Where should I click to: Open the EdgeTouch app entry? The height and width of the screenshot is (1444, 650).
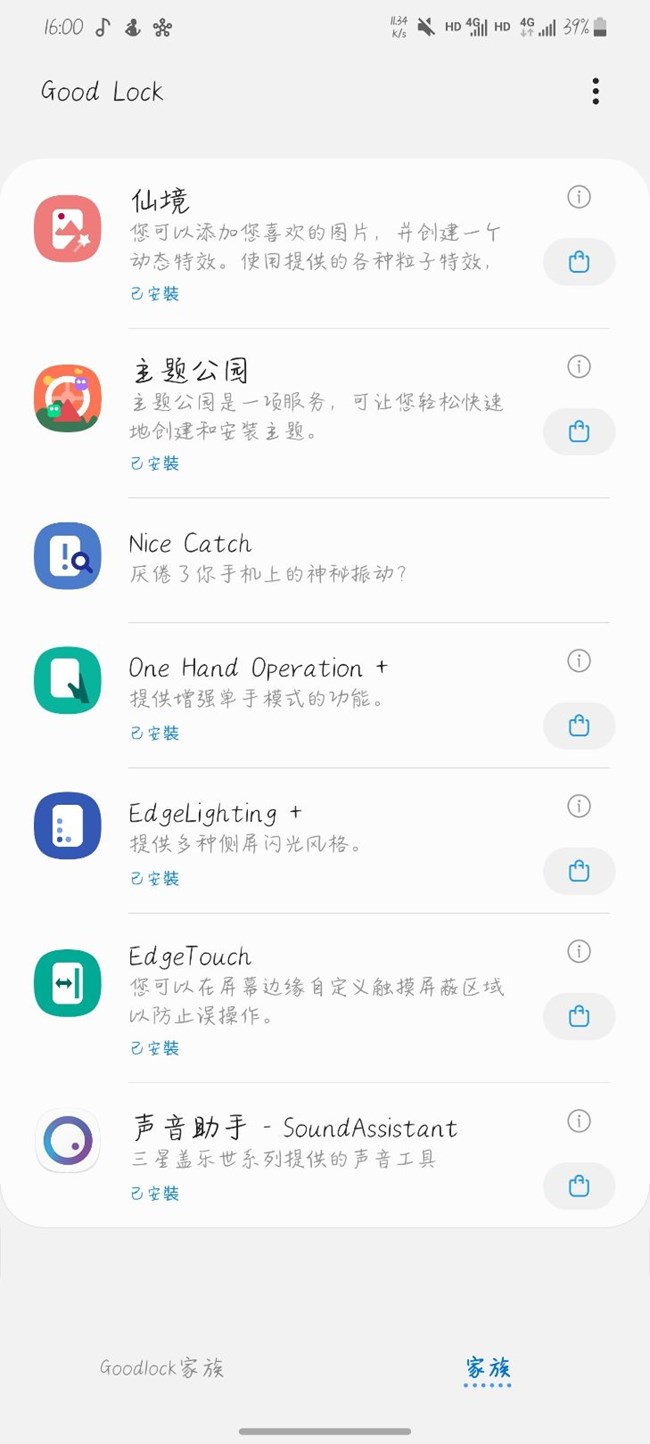pyautogui.click(x=325, y=998)
